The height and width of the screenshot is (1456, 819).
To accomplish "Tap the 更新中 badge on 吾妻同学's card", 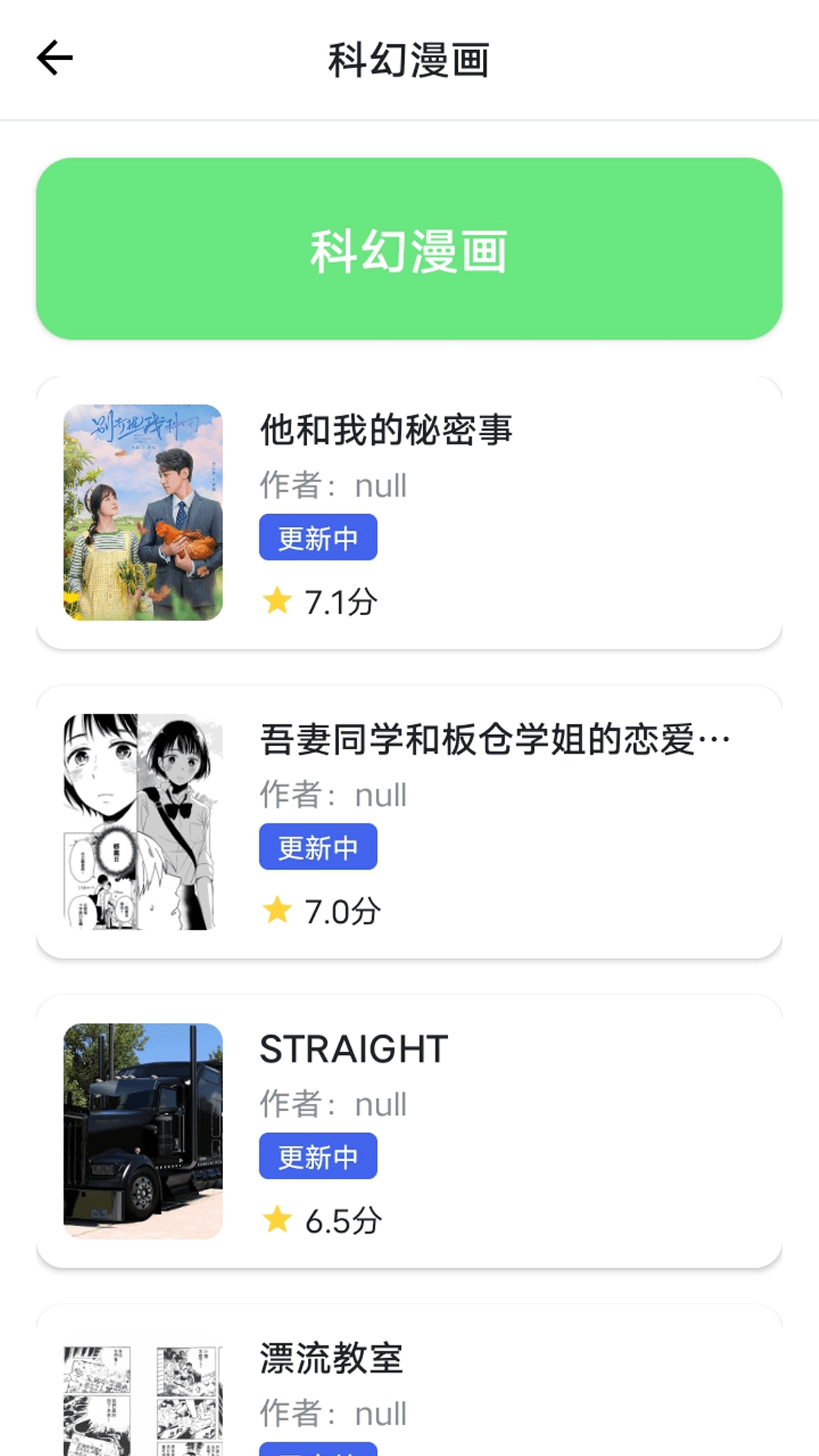I will tap(318, 846).
